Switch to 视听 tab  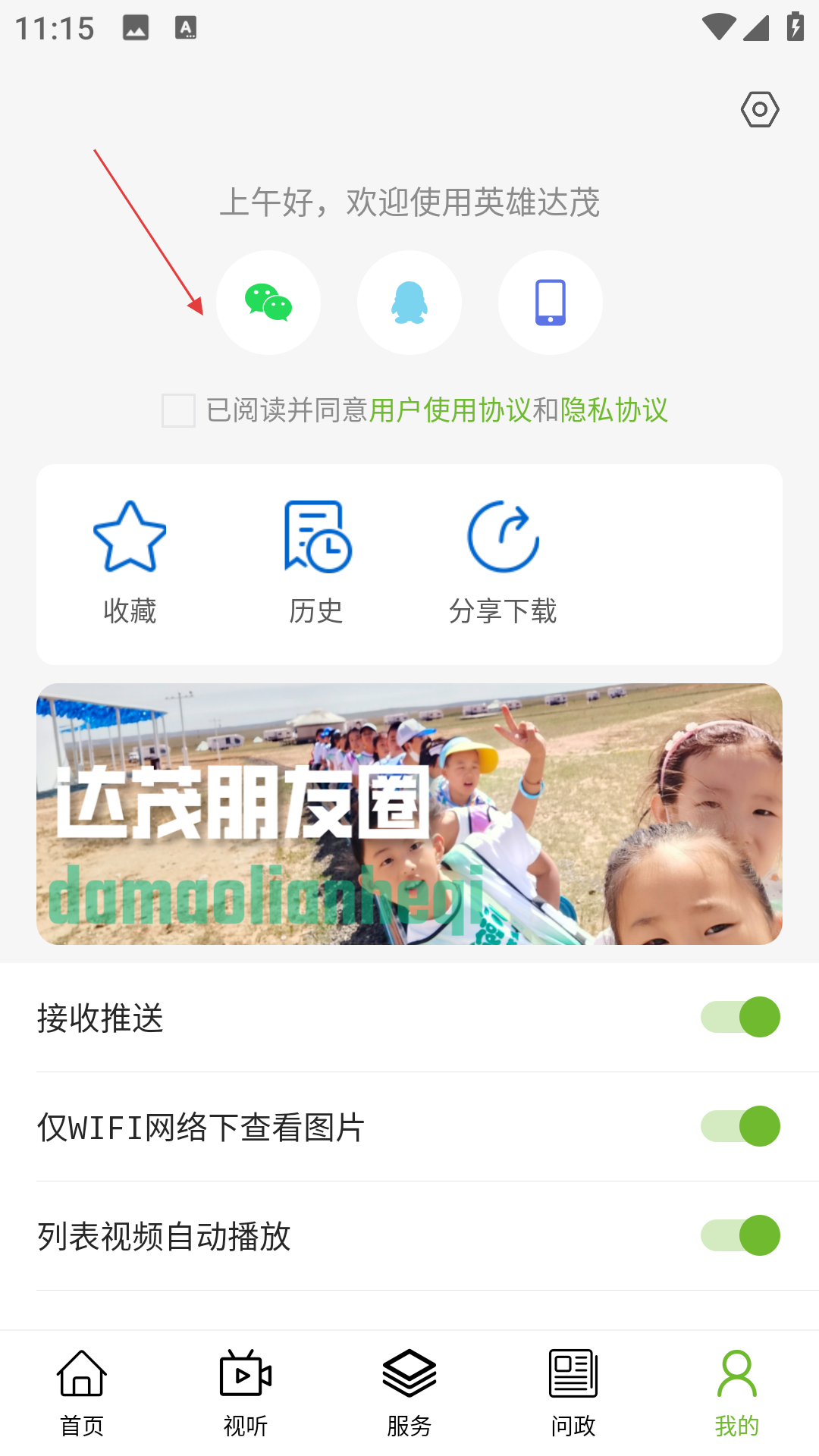pos(246,1394)
